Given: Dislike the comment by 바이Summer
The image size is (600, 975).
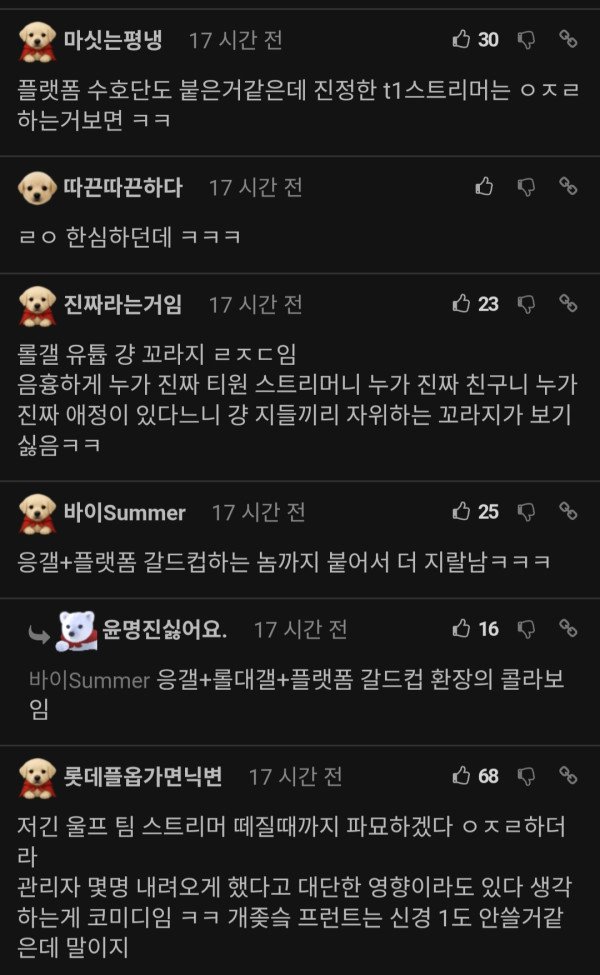Looking at the screenshot, I should [x=526, y=511].
